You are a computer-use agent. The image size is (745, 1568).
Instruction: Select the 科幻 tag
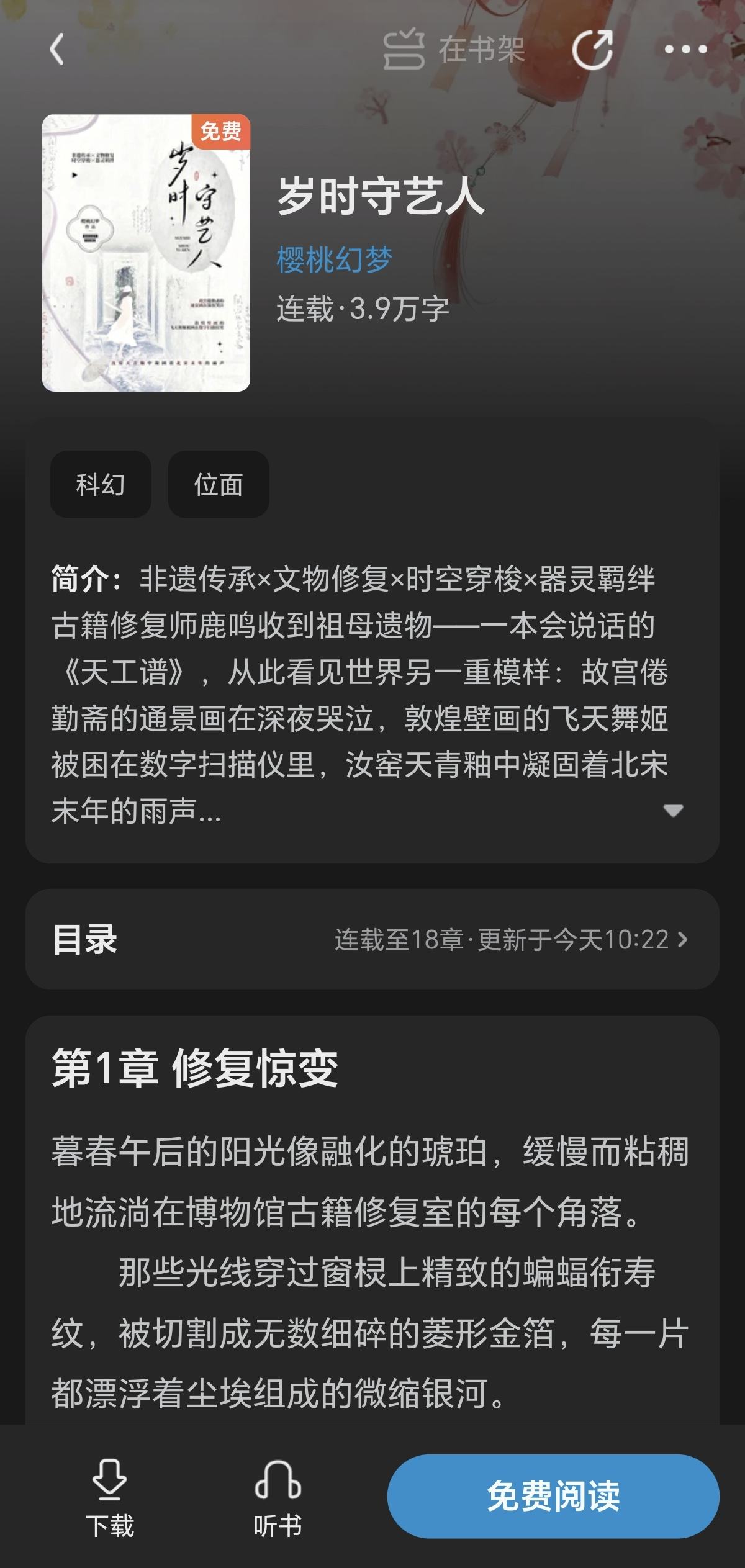pos(101,484)
